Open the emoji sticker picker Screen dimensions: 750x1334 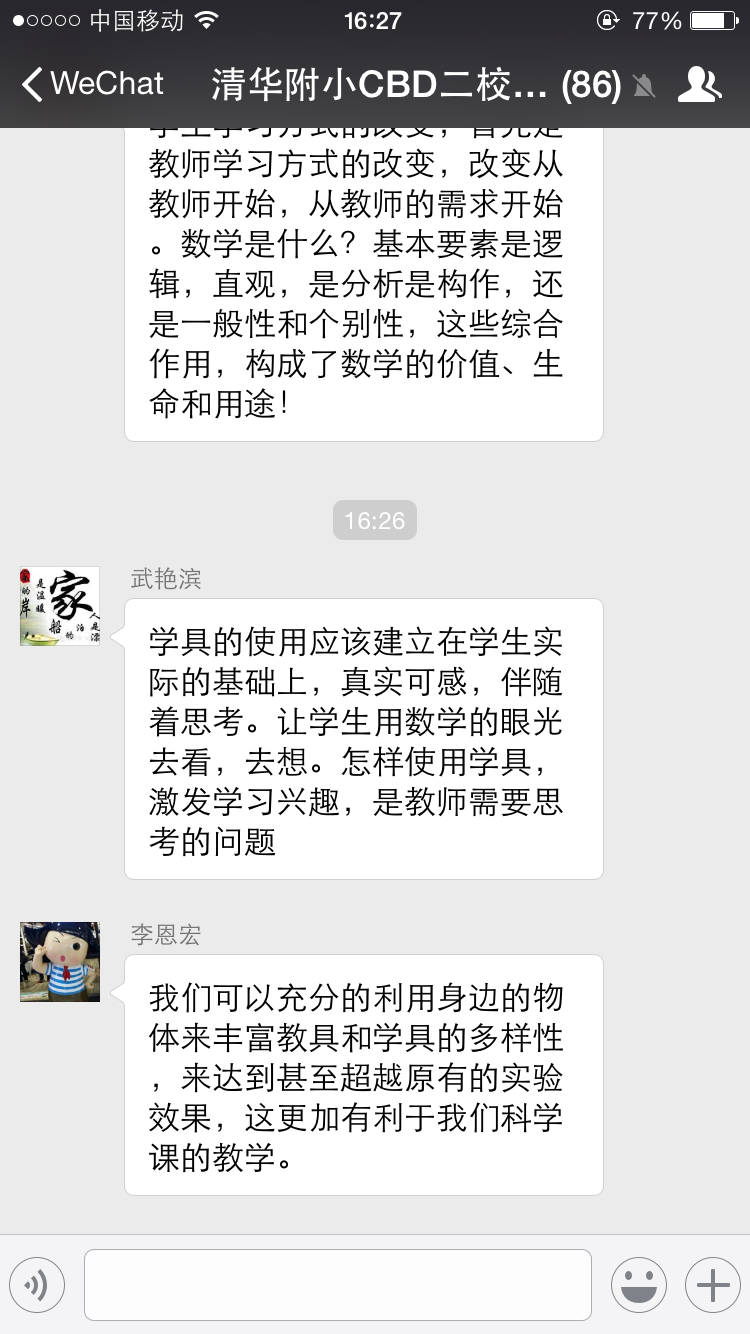638,1284
